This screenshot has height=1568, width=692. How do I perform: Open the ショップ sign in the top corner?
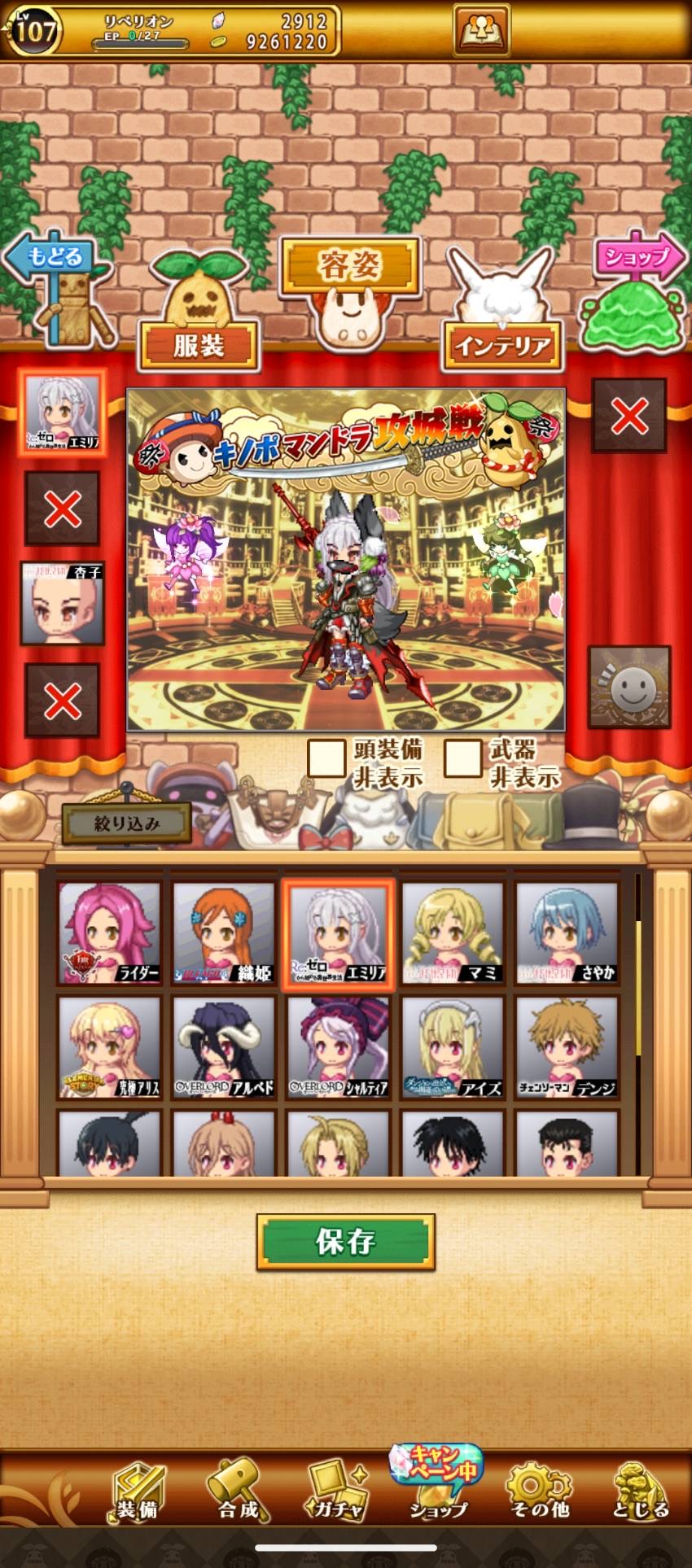click(x=637, y=259)
